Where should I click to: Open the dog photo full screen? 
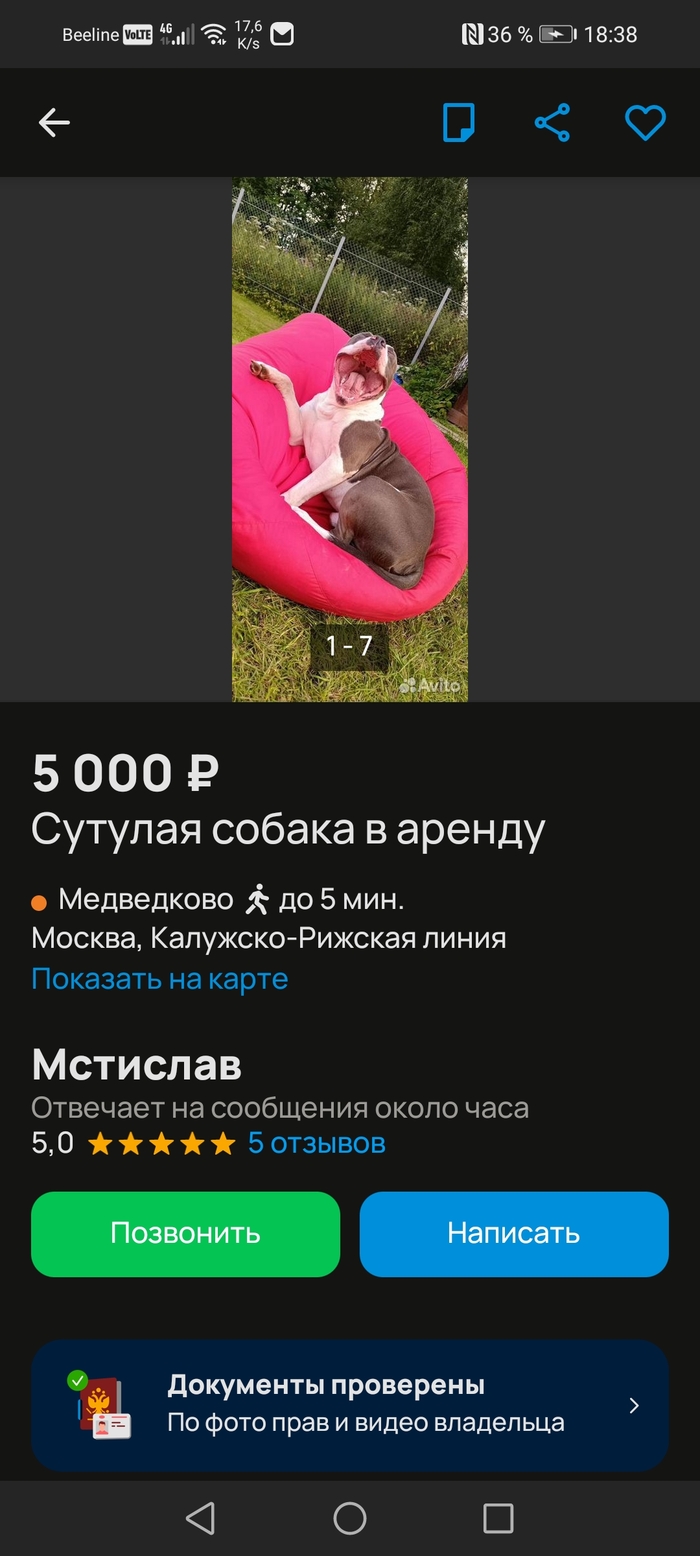(350, 440)
